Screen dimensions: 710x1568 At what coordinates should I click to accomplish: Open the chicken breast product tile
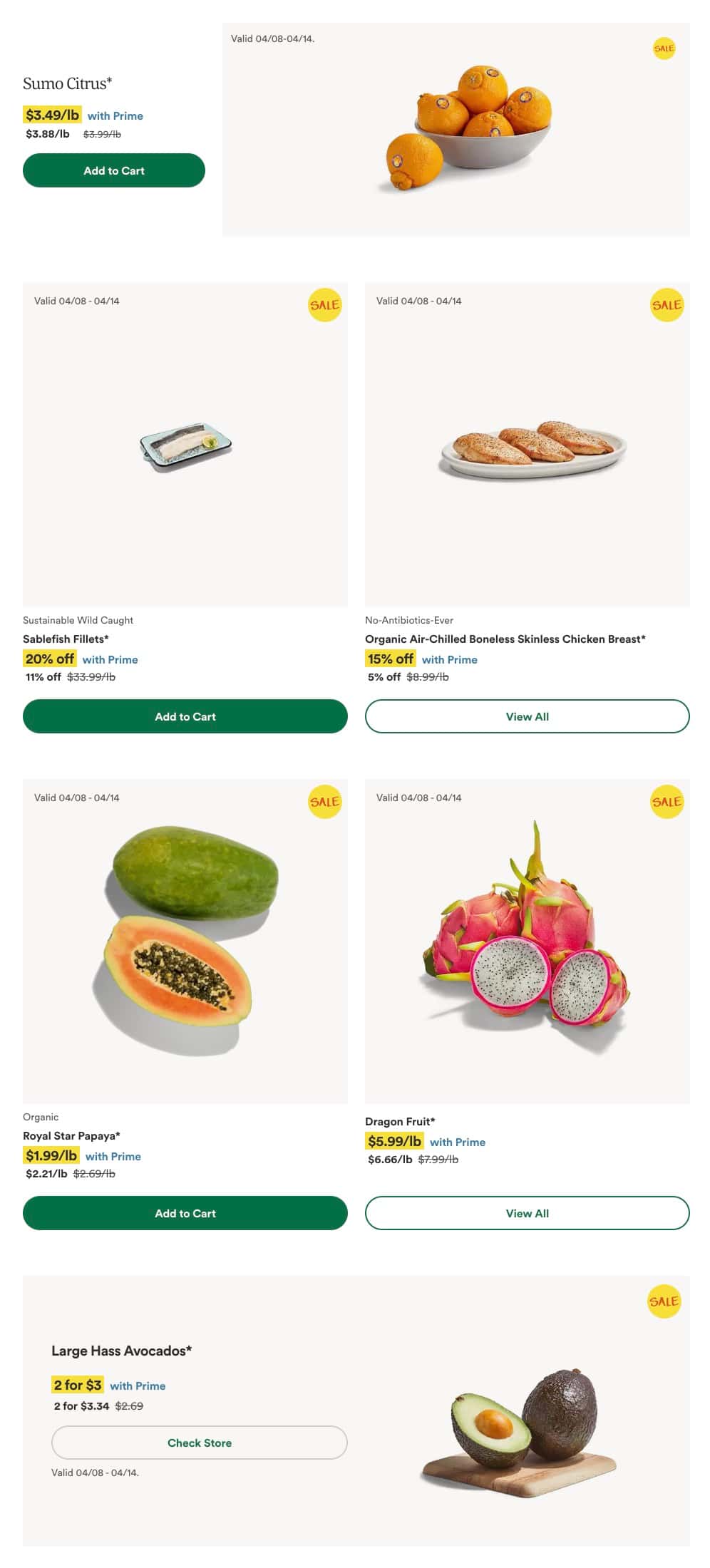(x=528, y=445)
